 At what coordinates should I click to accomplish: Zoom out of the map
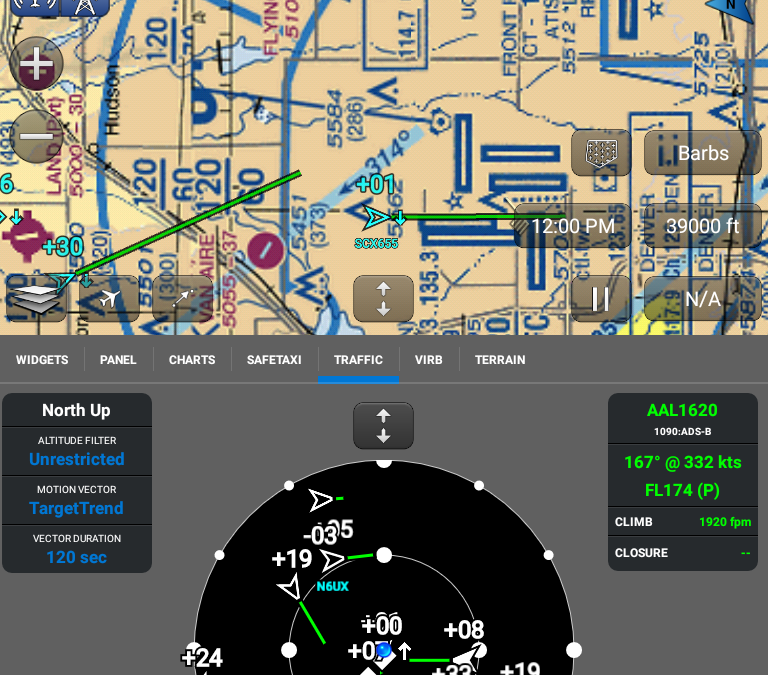[36, 135]
